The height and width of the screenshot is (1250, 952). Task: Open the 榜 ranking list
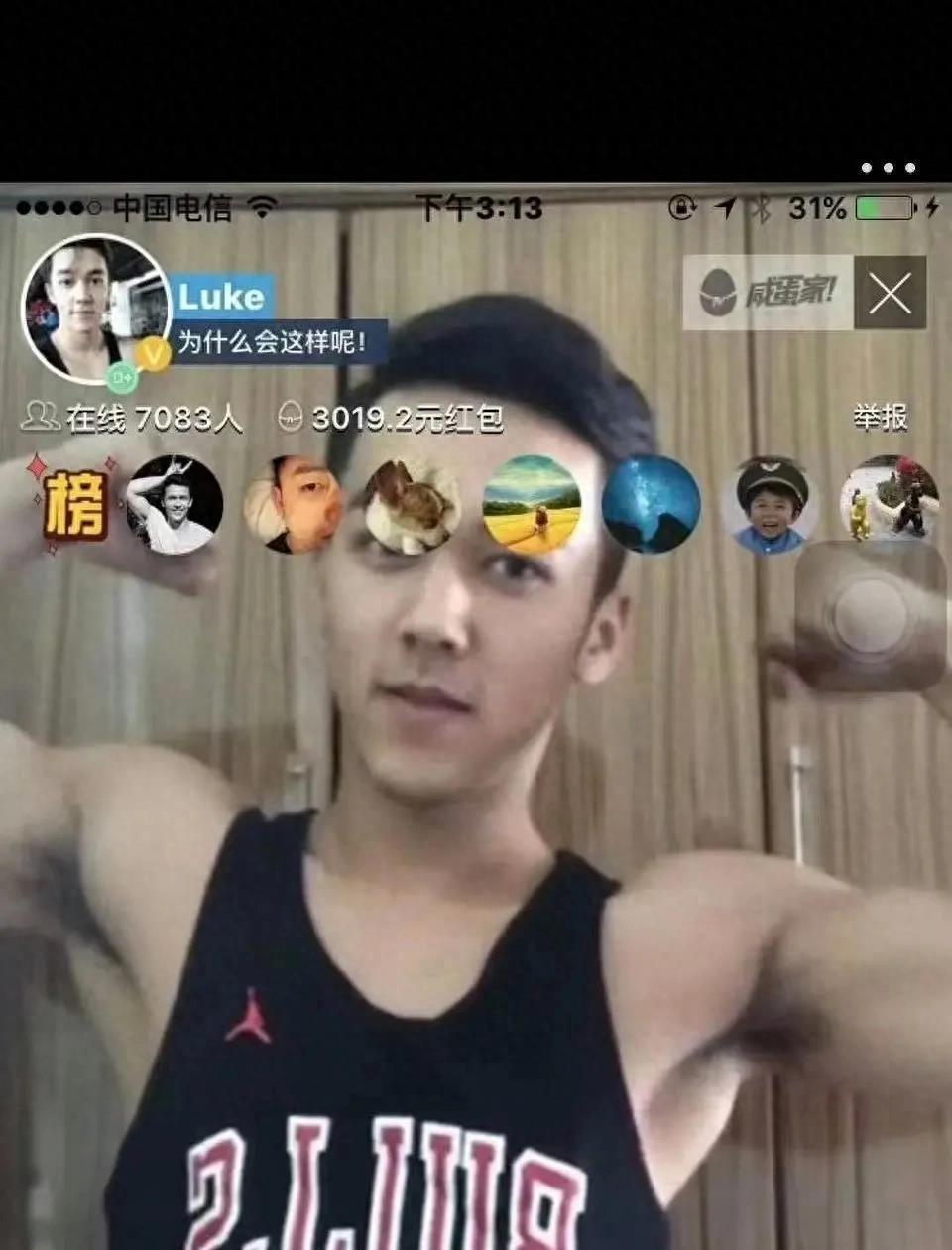[72, 504]
